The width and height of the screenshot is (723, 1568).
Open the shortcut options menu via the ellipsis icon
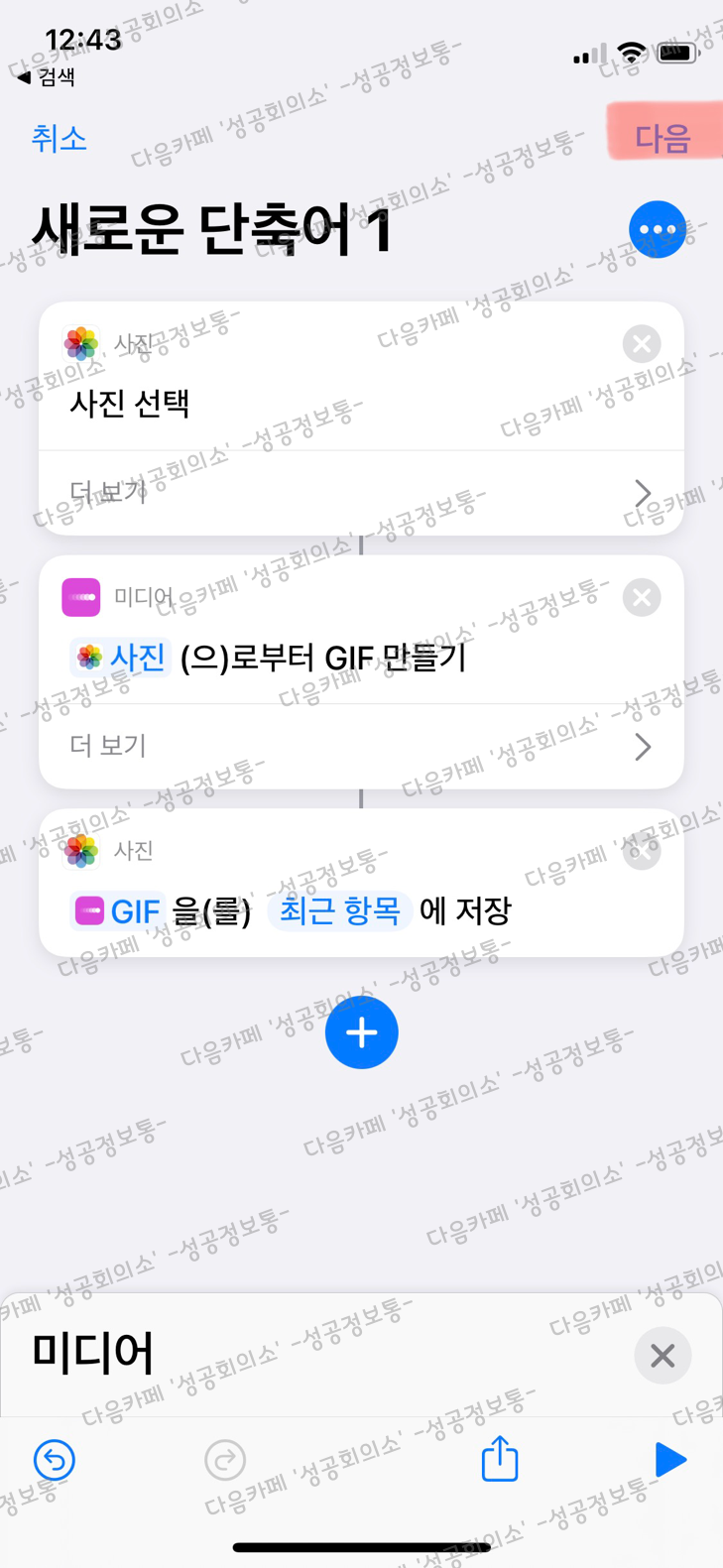coord(657,229)
